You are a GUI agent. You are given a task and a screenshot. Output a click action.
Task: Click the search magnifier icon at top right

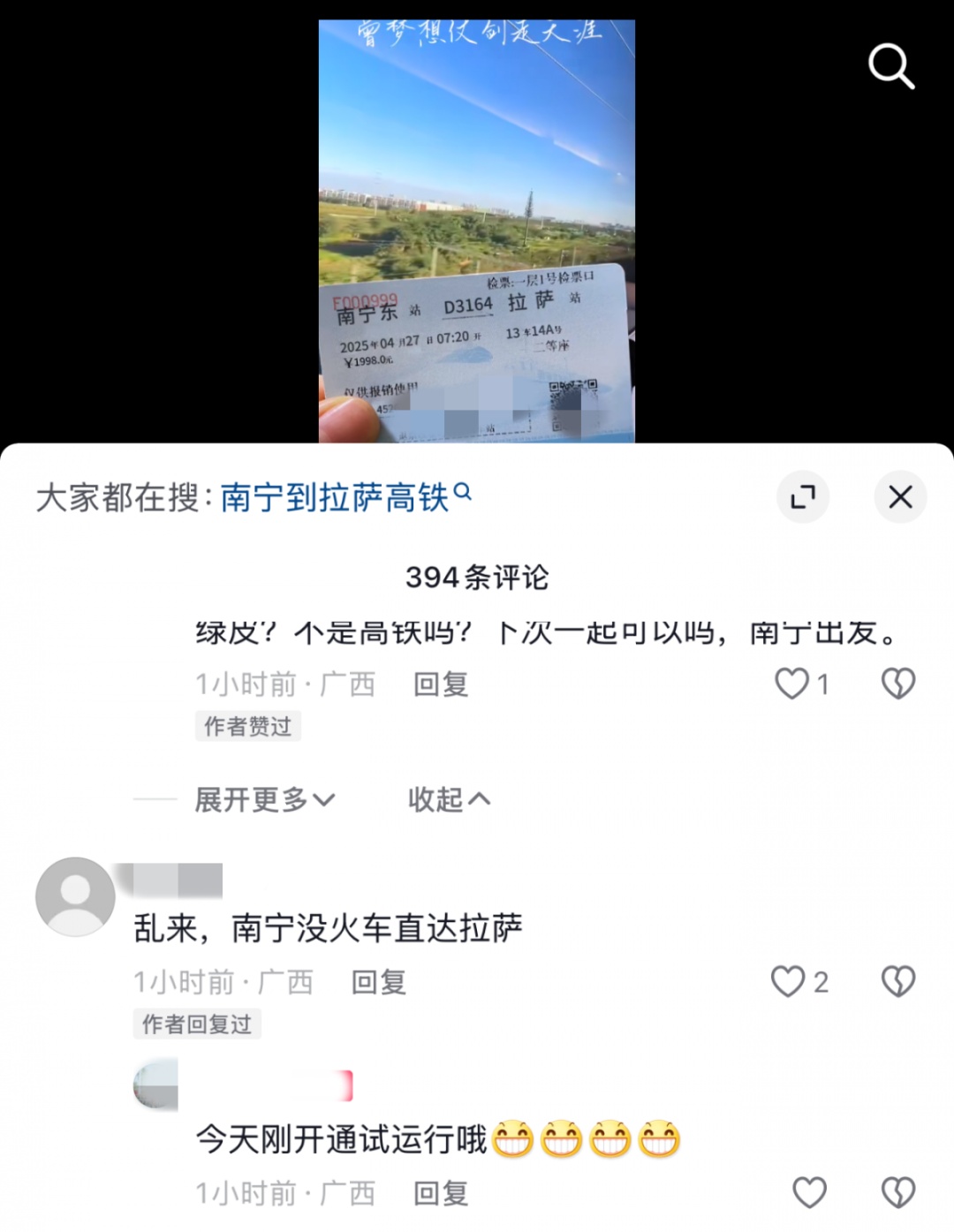890,66
